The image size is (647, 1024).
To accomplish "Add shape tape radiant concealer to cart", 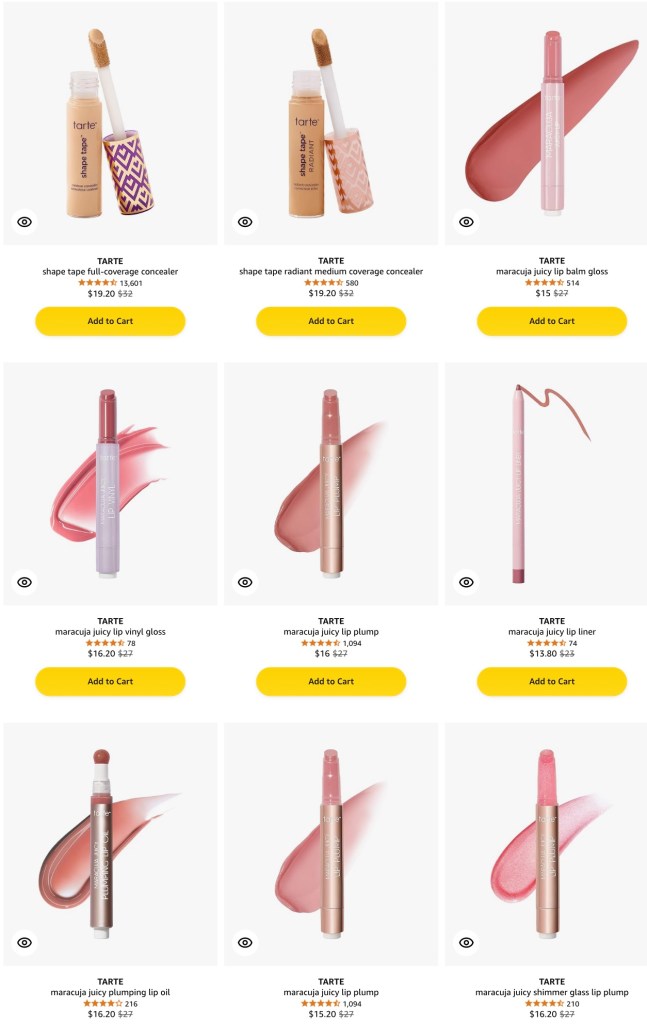I will tap(331, 321).
